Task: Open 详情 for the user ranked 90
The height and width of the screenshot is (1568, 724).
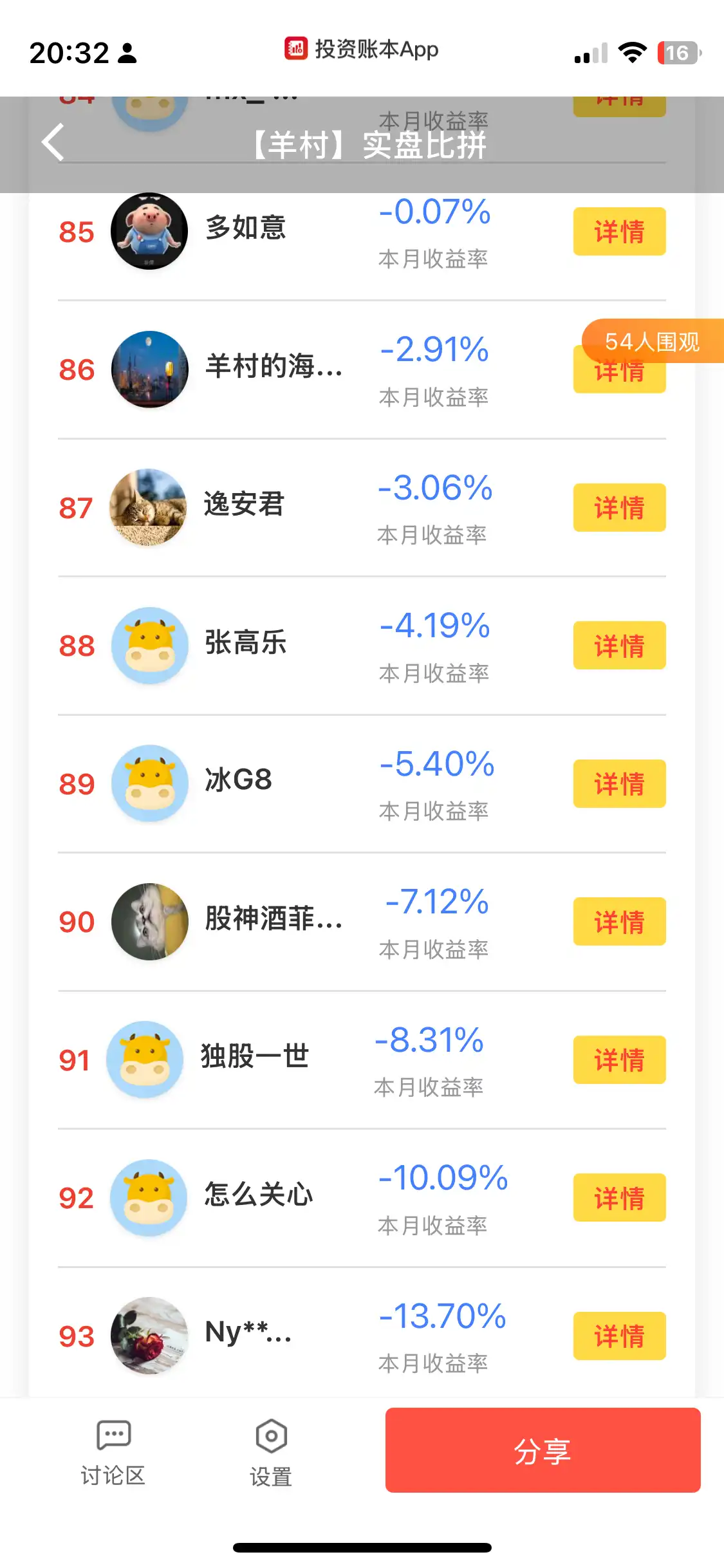Action: point(619,922)
